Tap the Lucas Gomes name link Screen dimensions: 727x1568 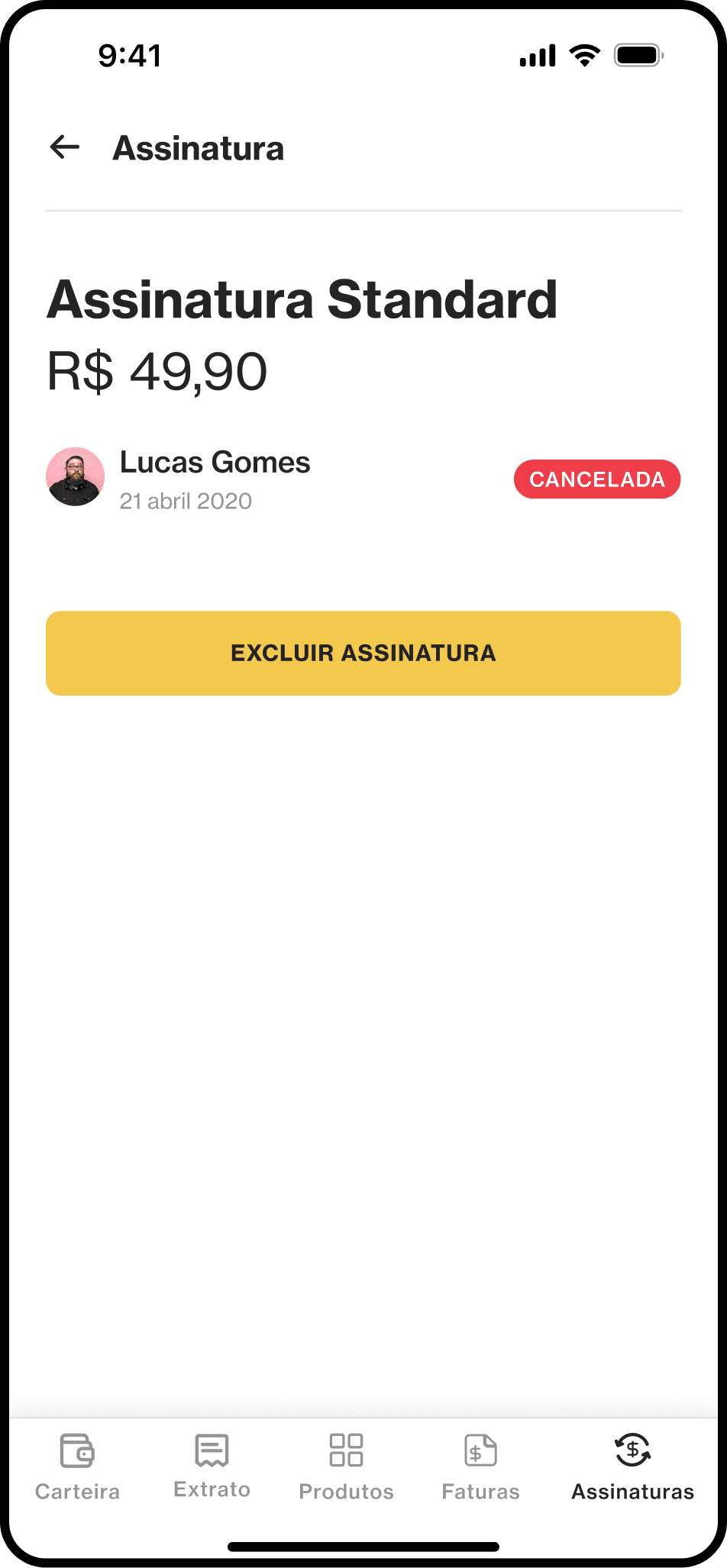coord(215,462)
